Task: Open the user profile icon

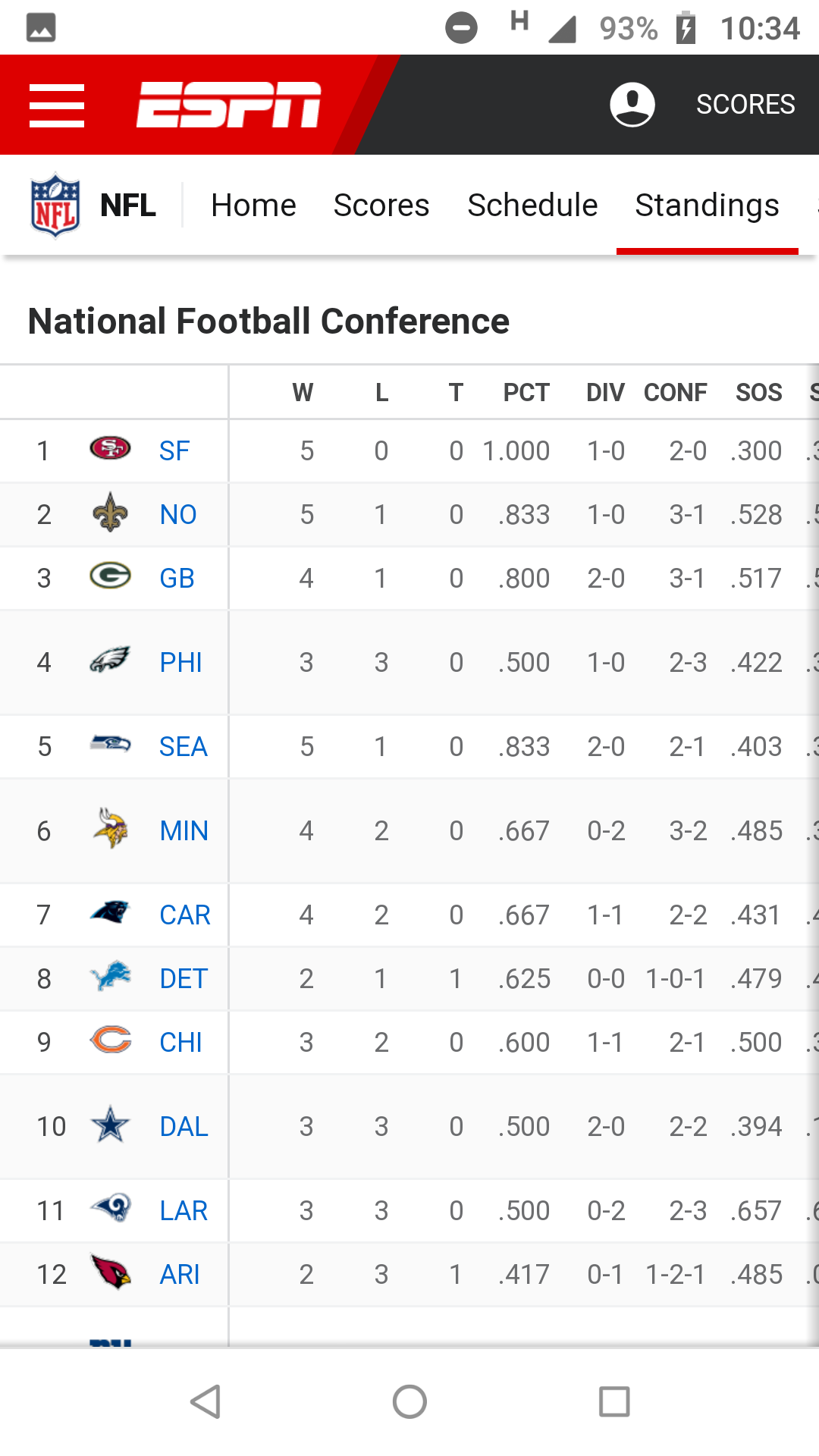Action: (632, 105)
